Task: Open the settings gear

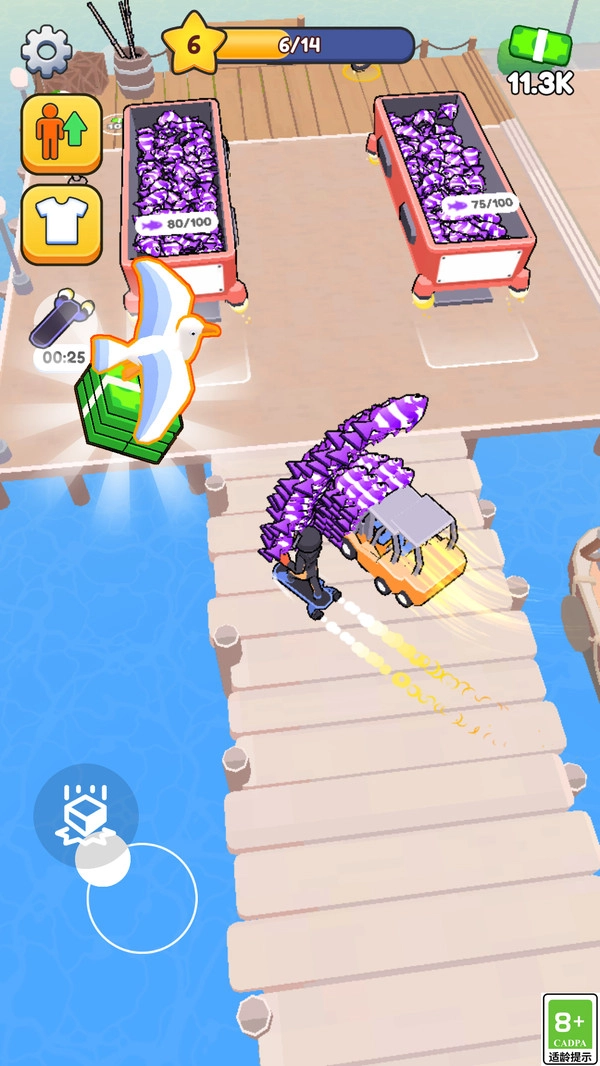Action: 46,50
